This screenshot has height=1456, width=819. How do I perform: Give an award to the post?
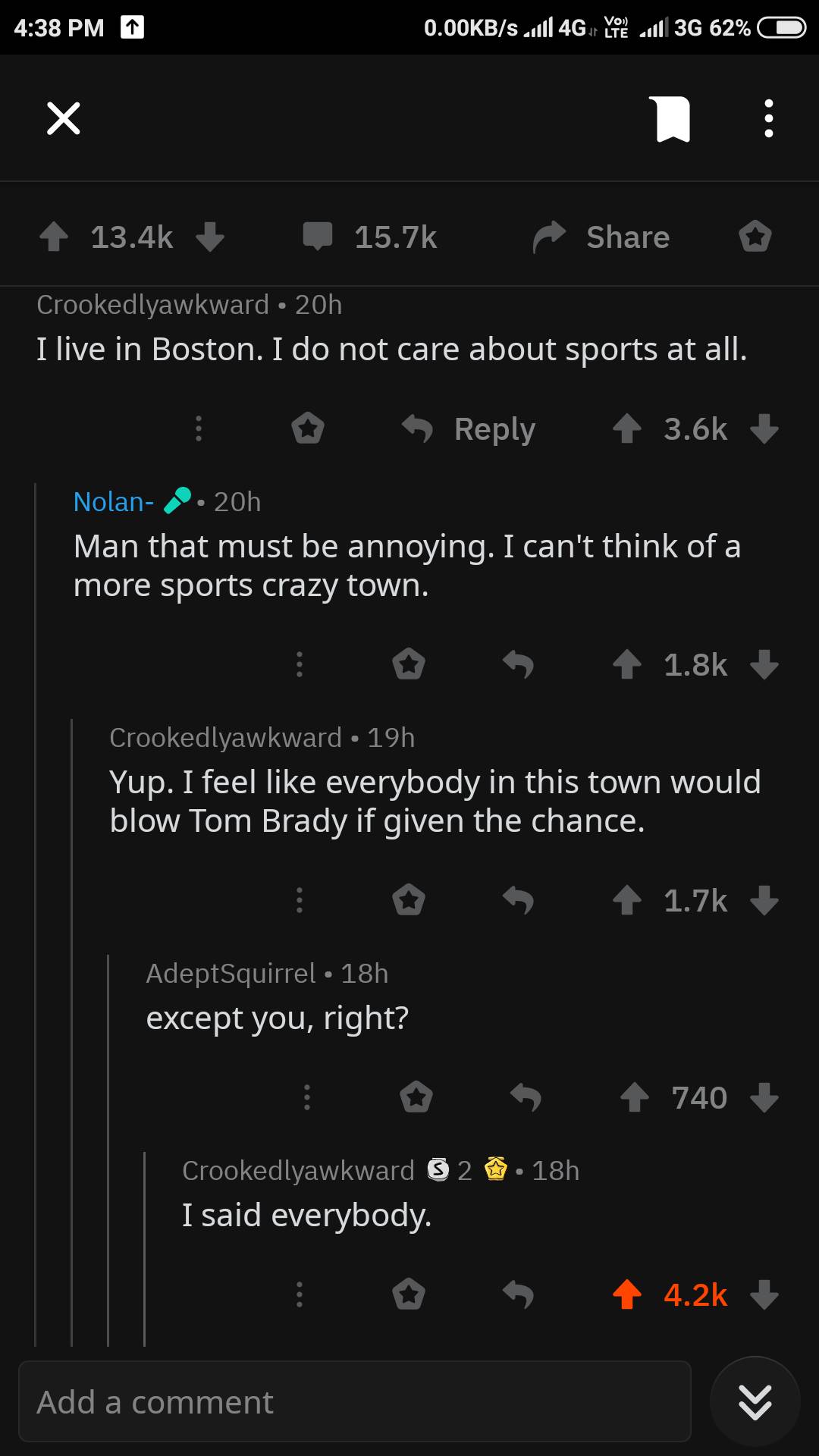[x=755, y=237]
